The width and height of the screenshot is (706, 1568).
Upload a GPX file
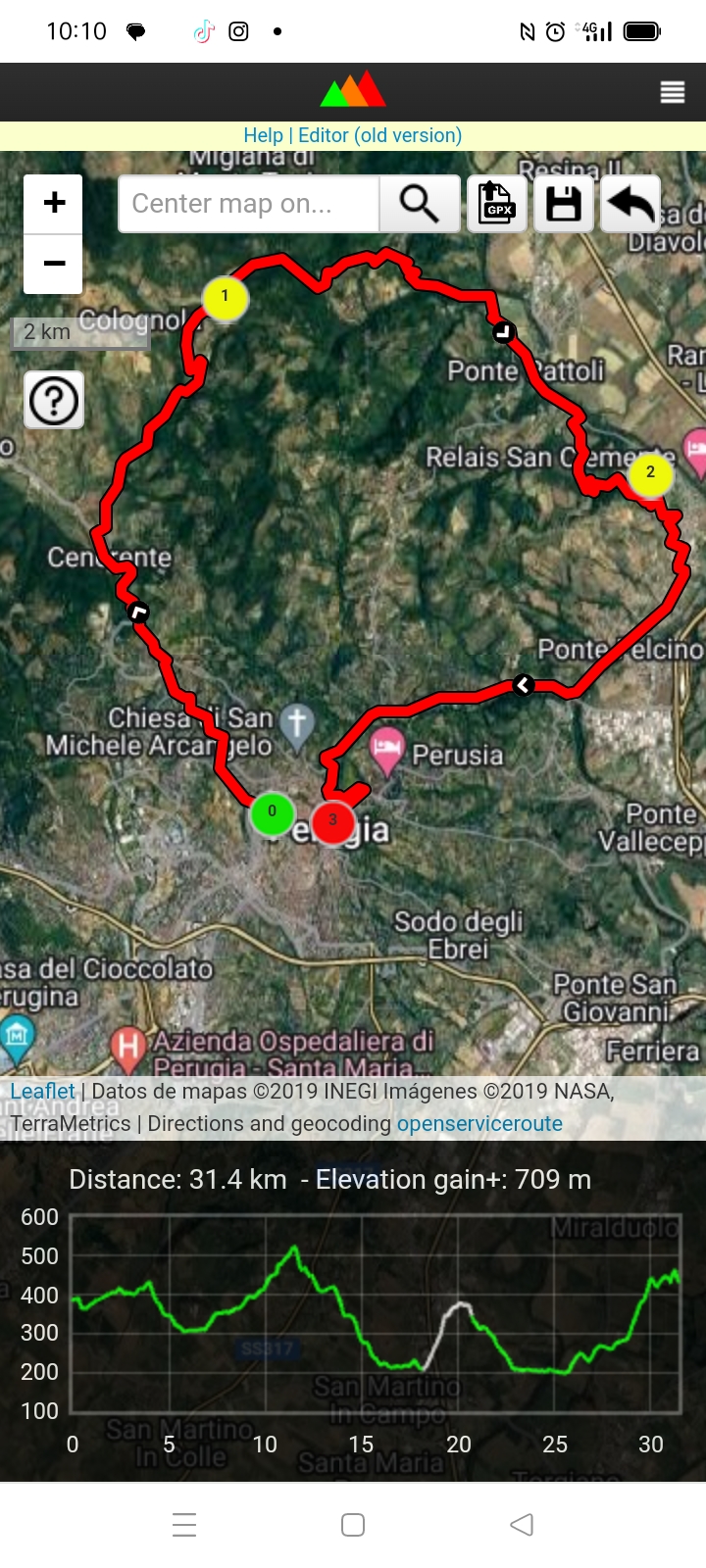click(x=497, y=204)
